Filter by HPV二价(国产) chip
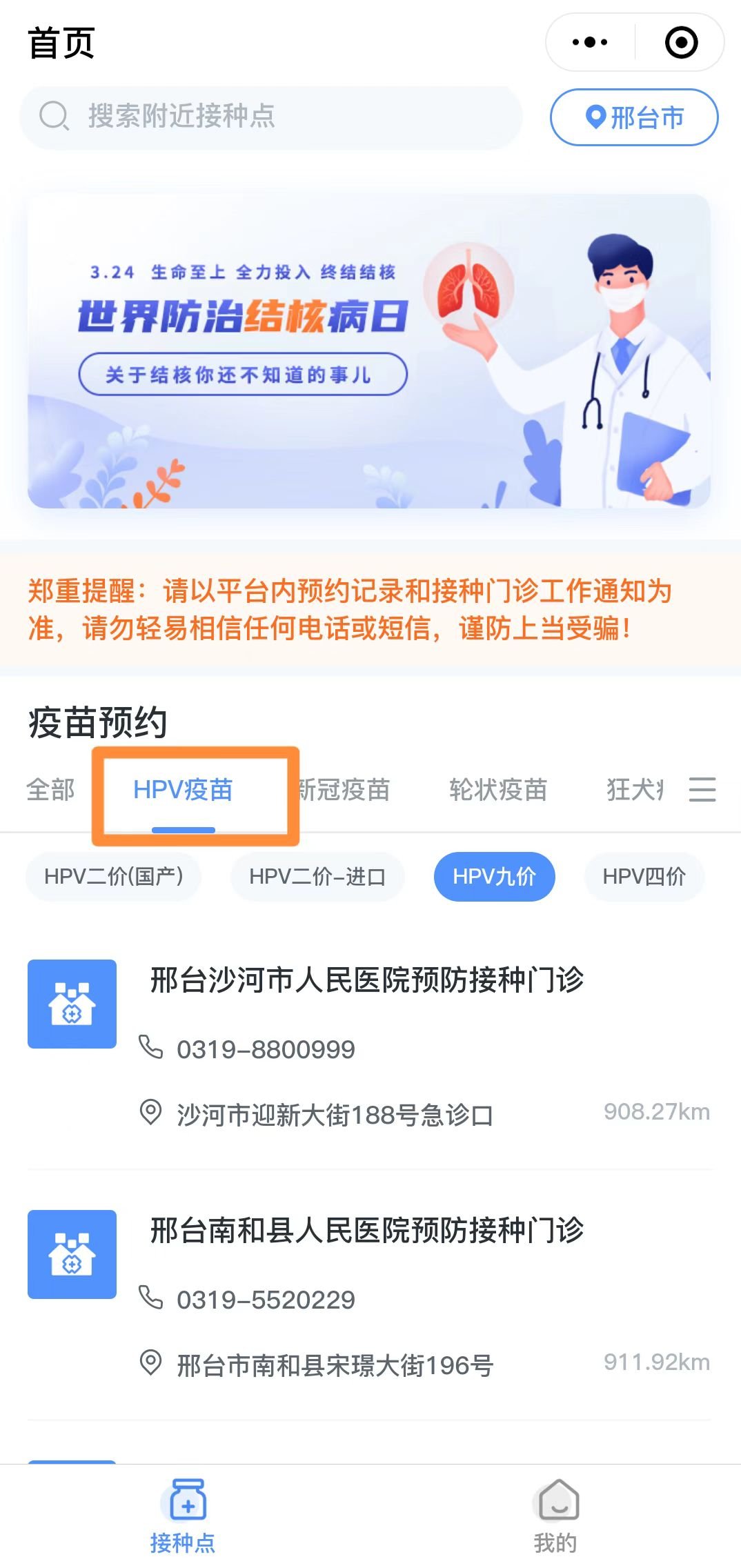Viewport: 741px width, 1568px height. point(114,877)
